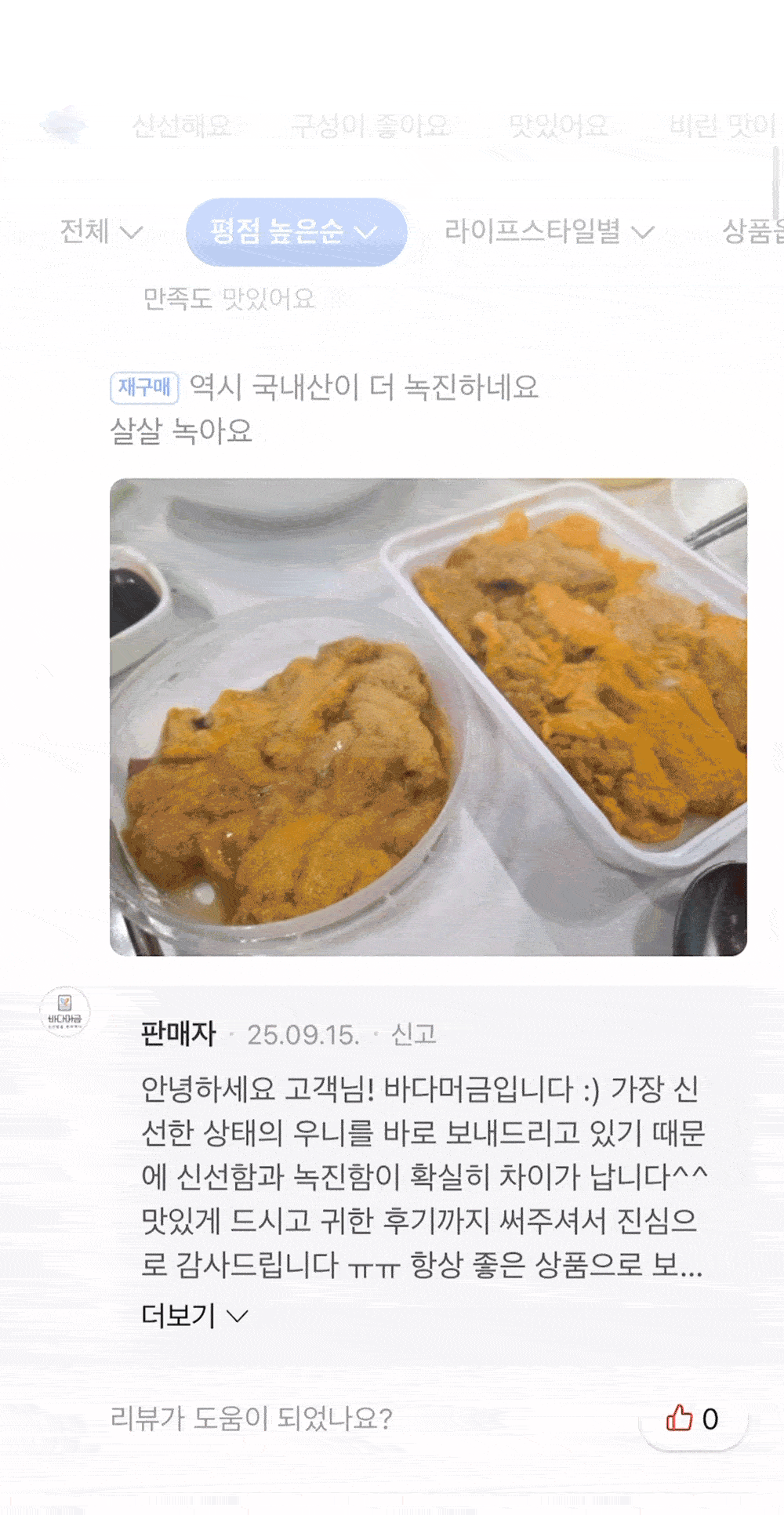Expand seller reply with 더보기
Image resolution: width=784 pixels, height=1515 pixels.
(x=194, y=1315)
